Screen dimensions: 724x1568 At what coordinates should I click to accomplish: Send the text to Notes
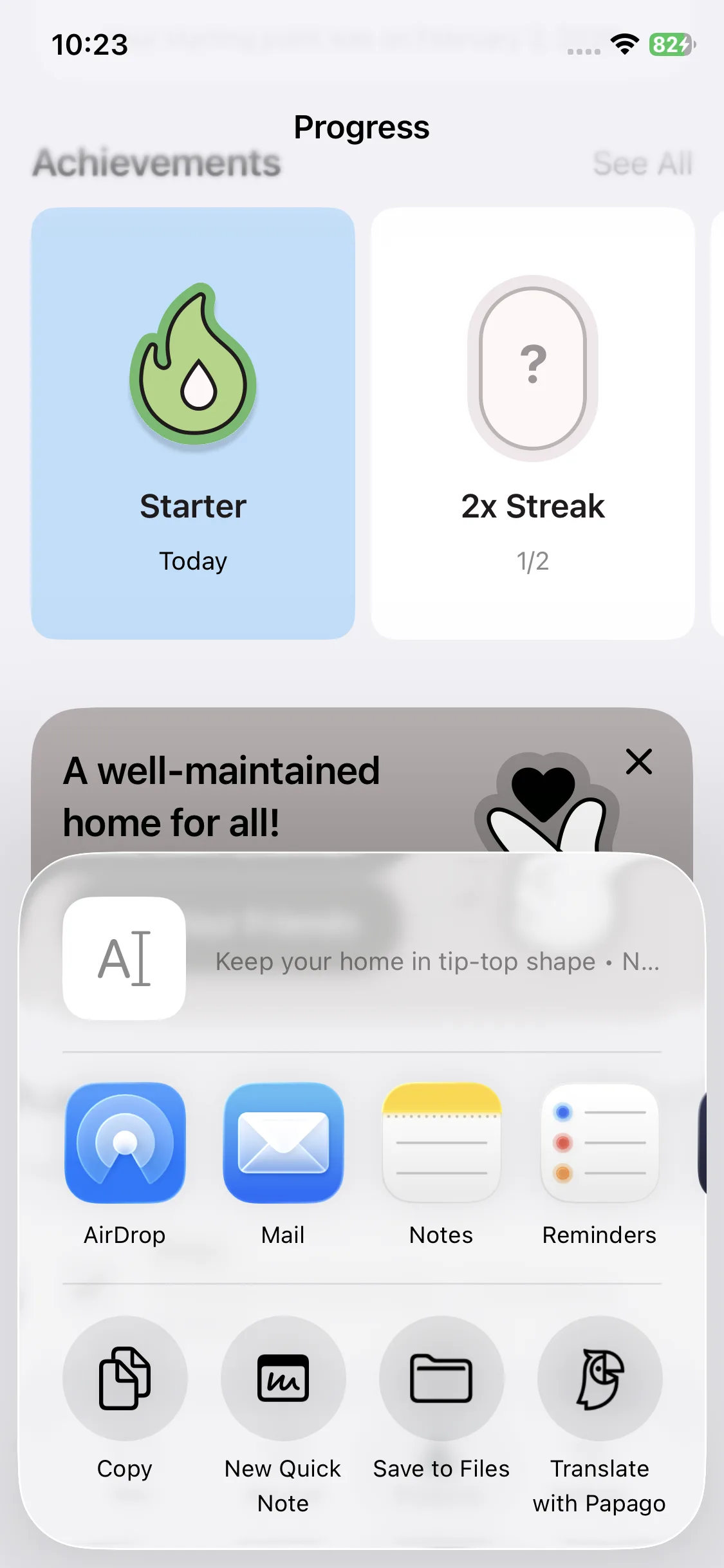point(441,1143)
